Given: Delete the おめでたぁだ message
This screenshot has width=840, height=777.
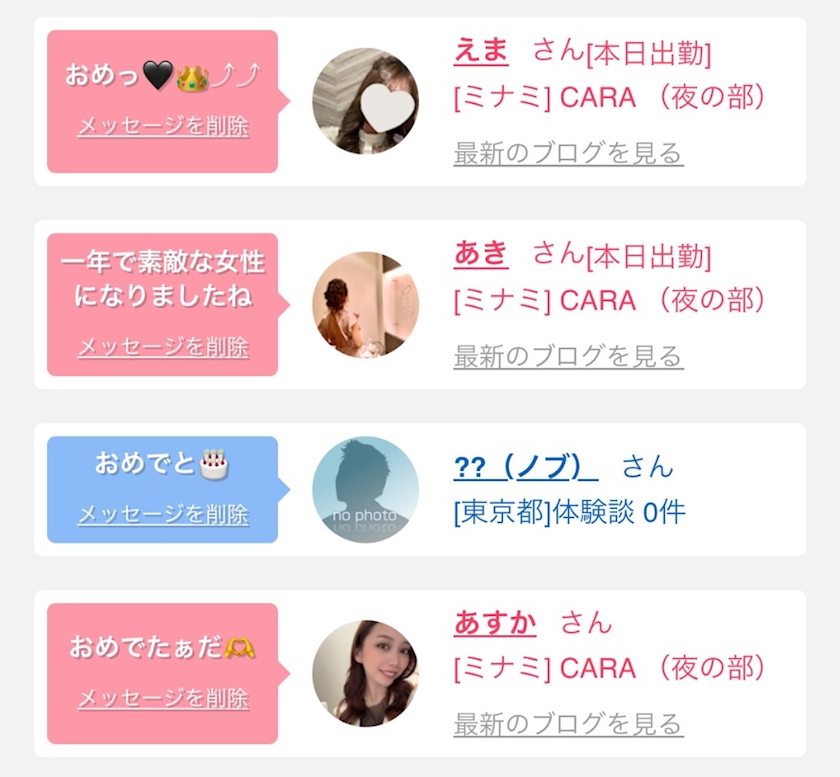Looking at the screenshot, I should click(163, 698).
